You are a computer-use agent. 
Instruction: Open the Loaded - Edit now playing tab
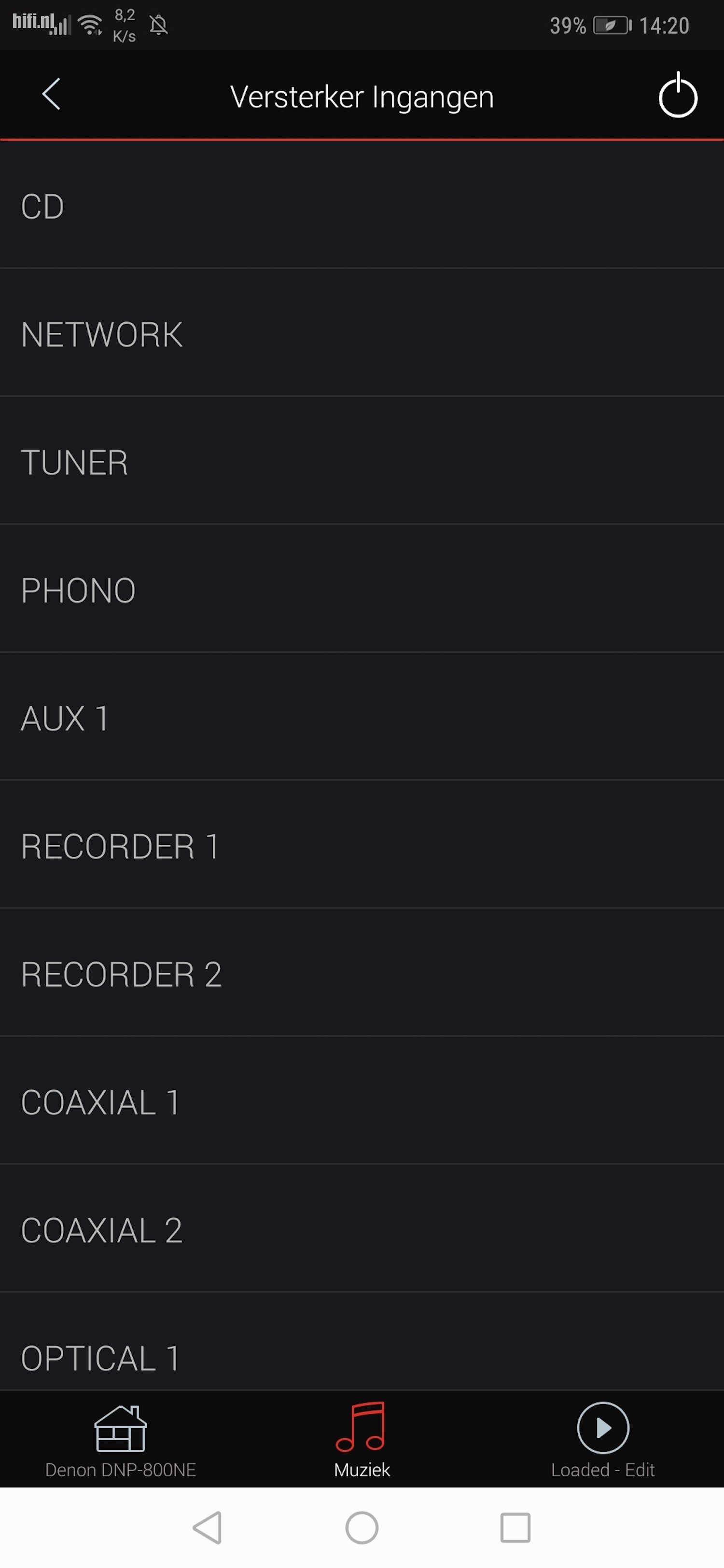[x=603, y=1440]
